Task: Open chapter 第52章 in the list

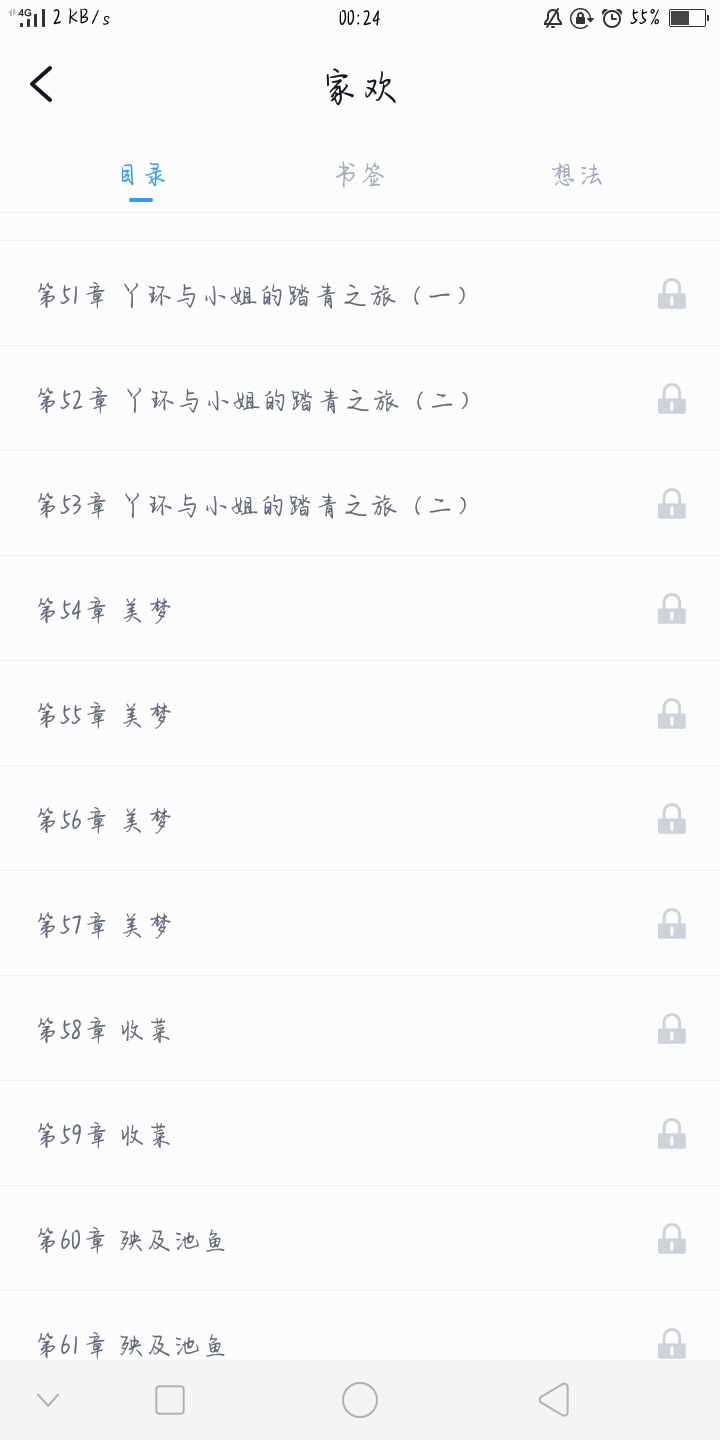Action: [360, 399]
